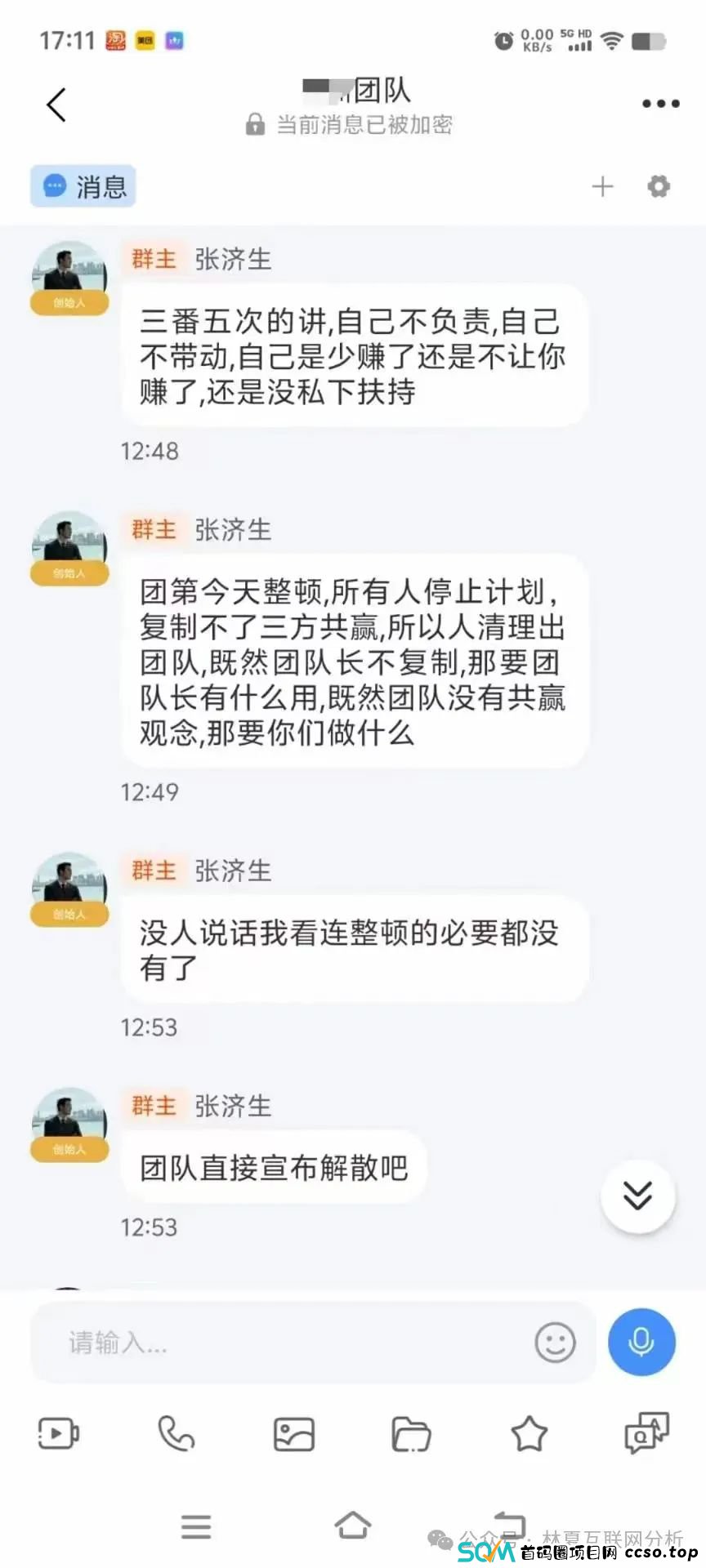The height and width of the screenshot is (1568, 706).
Task: Go back using the left arrow
Action: pyautogui.click(x=55, y=105)
